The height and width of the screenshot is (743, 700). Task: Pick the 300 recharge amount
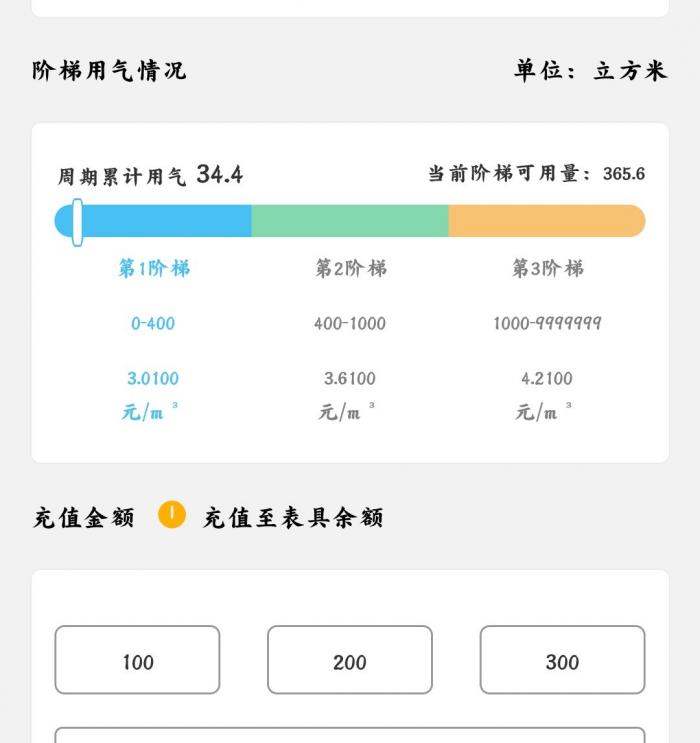click(562, 660)
